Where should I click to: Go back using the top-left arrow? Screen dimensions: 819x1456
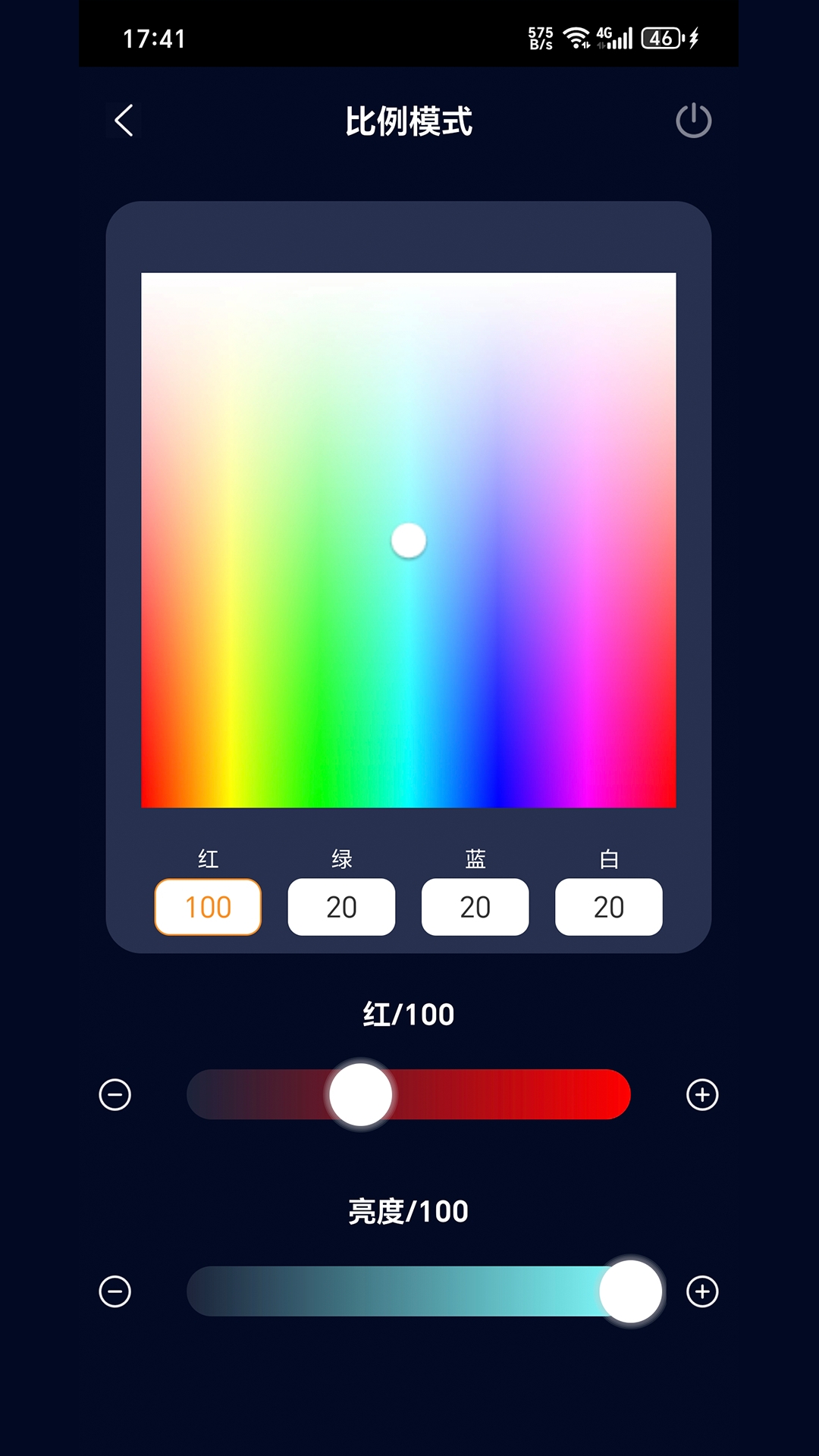[124, 121]
